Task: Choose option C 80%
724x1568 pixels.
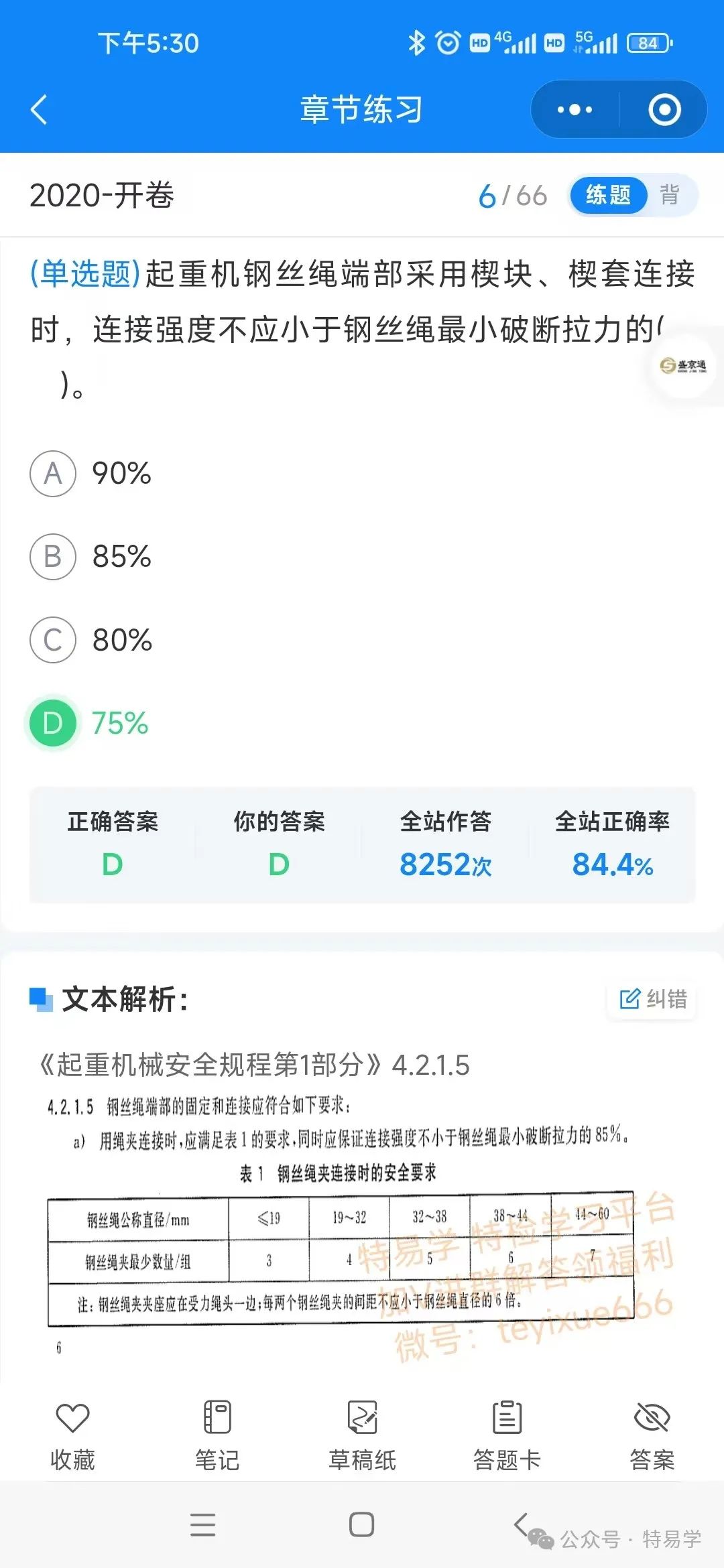Action: [91, 640]
